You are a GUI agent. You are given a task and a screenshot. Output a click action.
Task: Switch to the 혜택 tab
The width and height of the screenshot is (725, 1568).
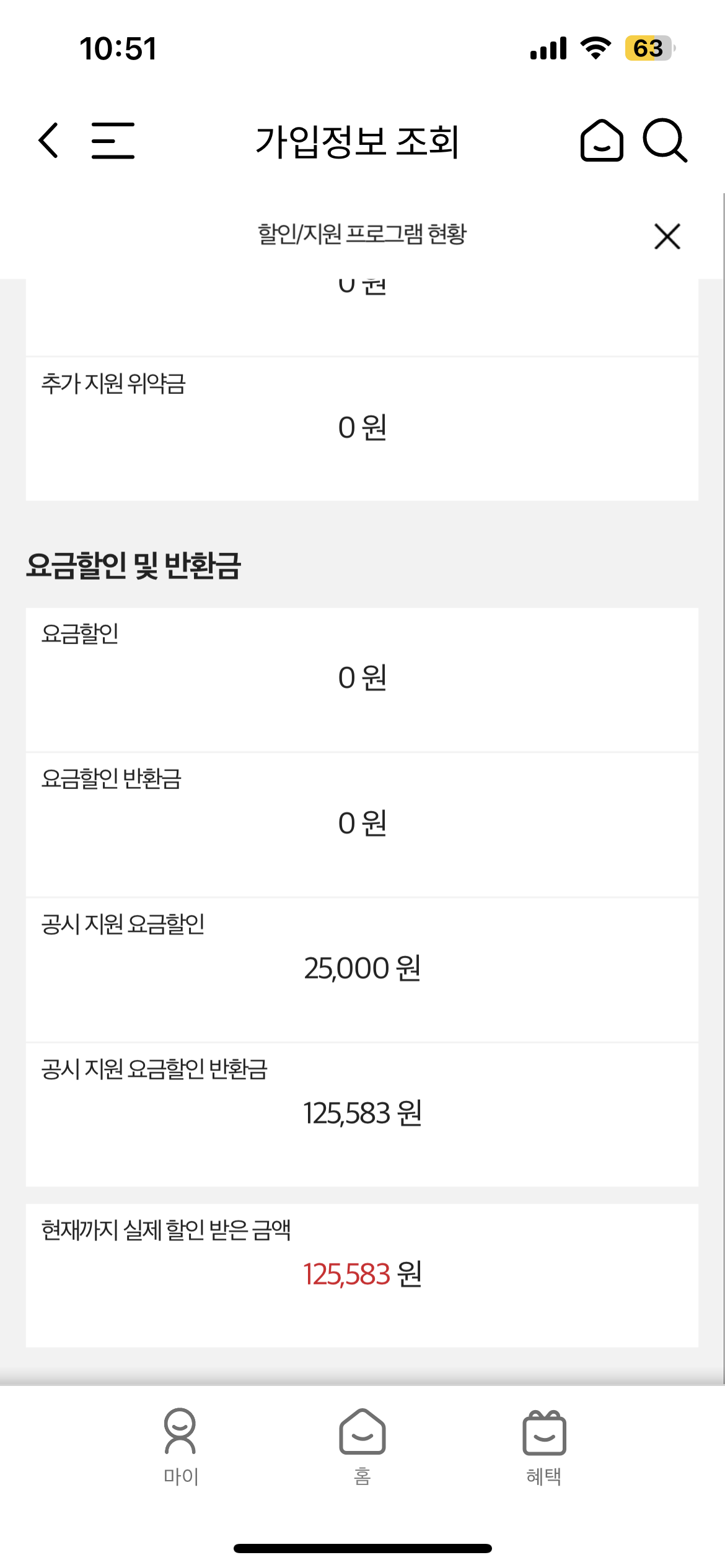pos(544,1447)
